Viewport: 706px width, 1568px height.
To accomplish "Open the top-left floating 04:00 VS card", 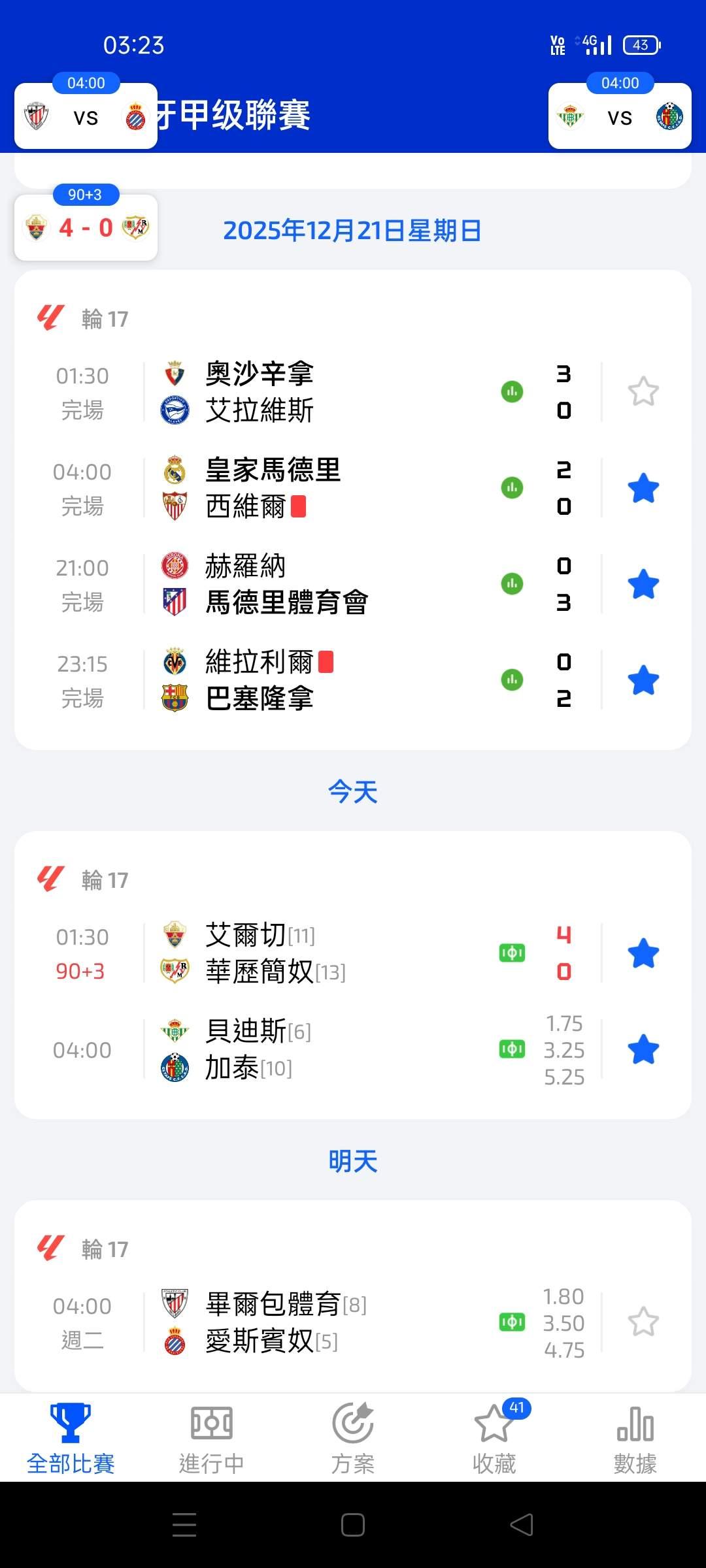I will tap(86, 116).
